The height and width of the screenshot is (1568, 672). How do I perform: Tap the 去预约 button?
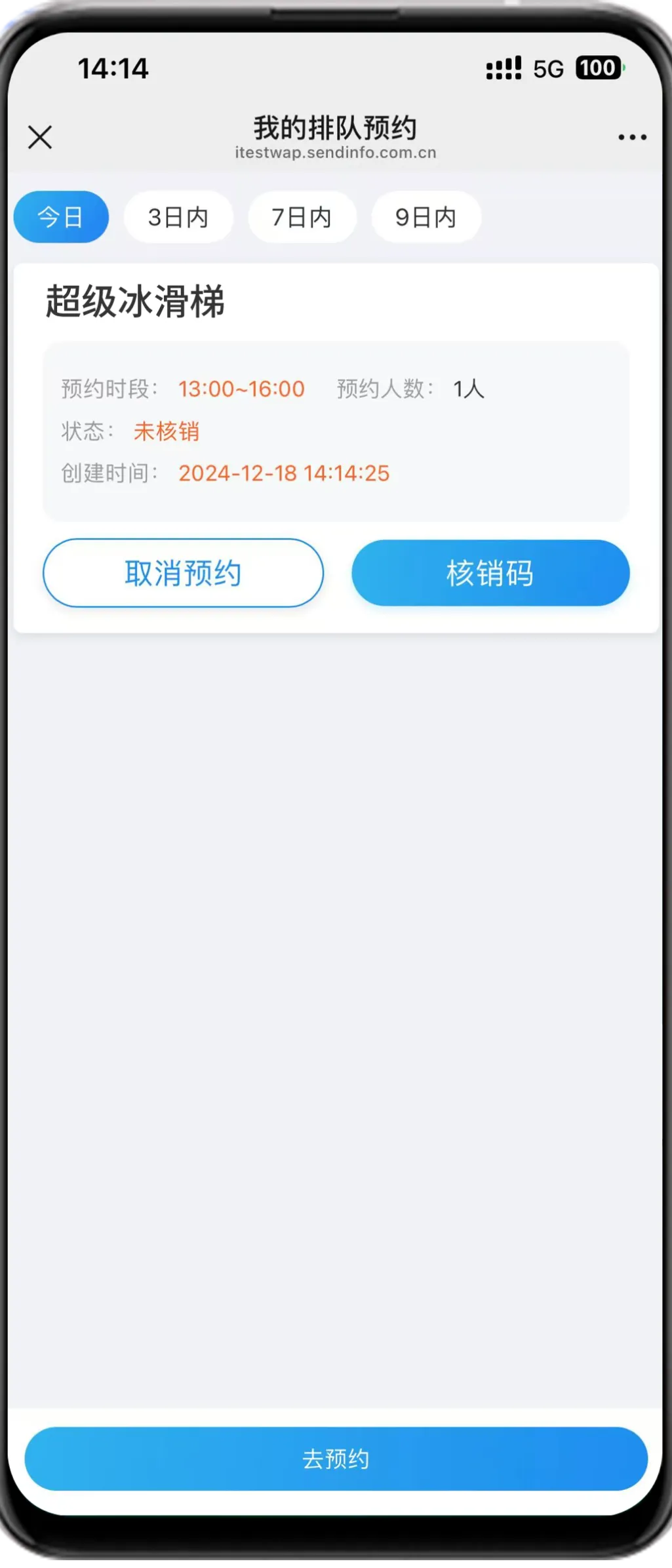tap(336, 1459)
